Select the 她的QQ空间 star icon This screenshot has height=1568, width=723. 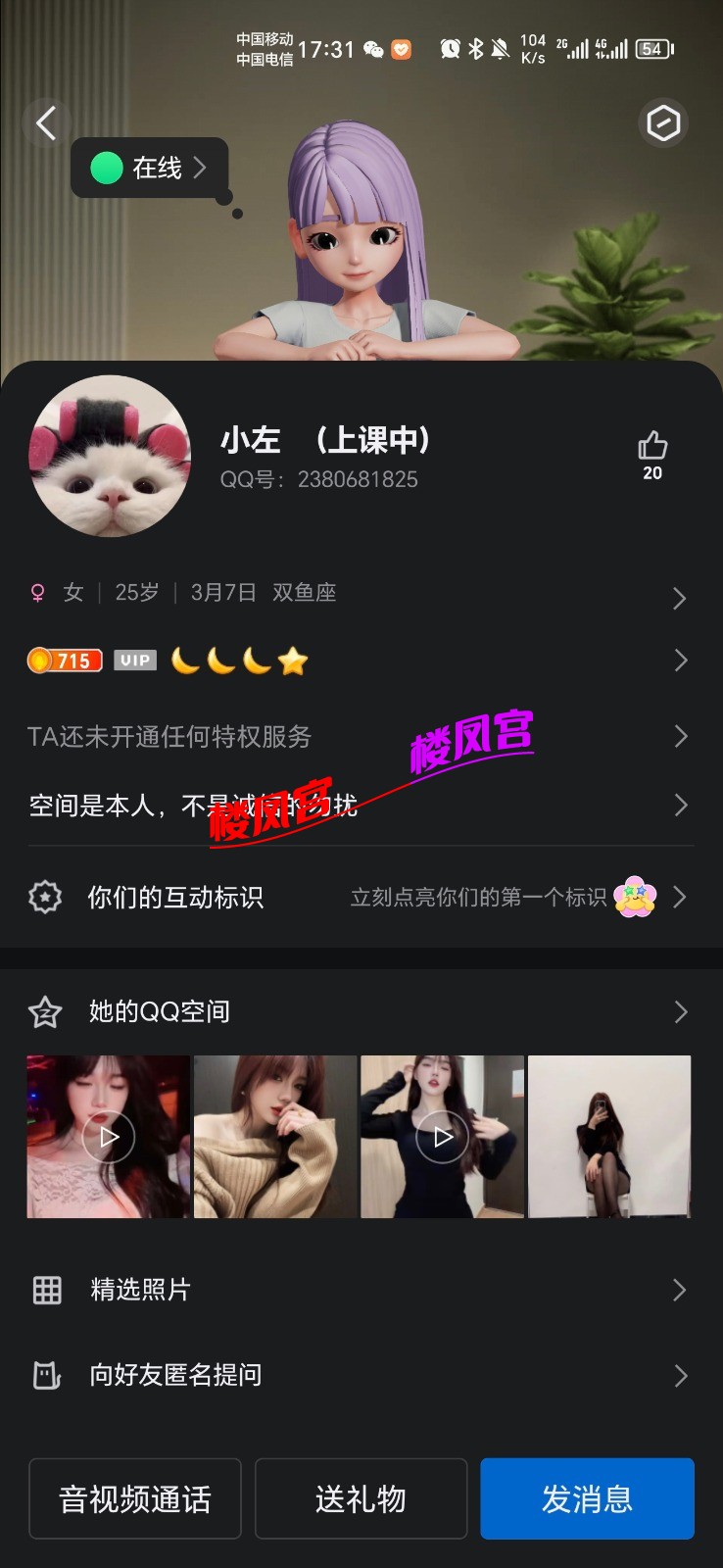point(43,1011)
